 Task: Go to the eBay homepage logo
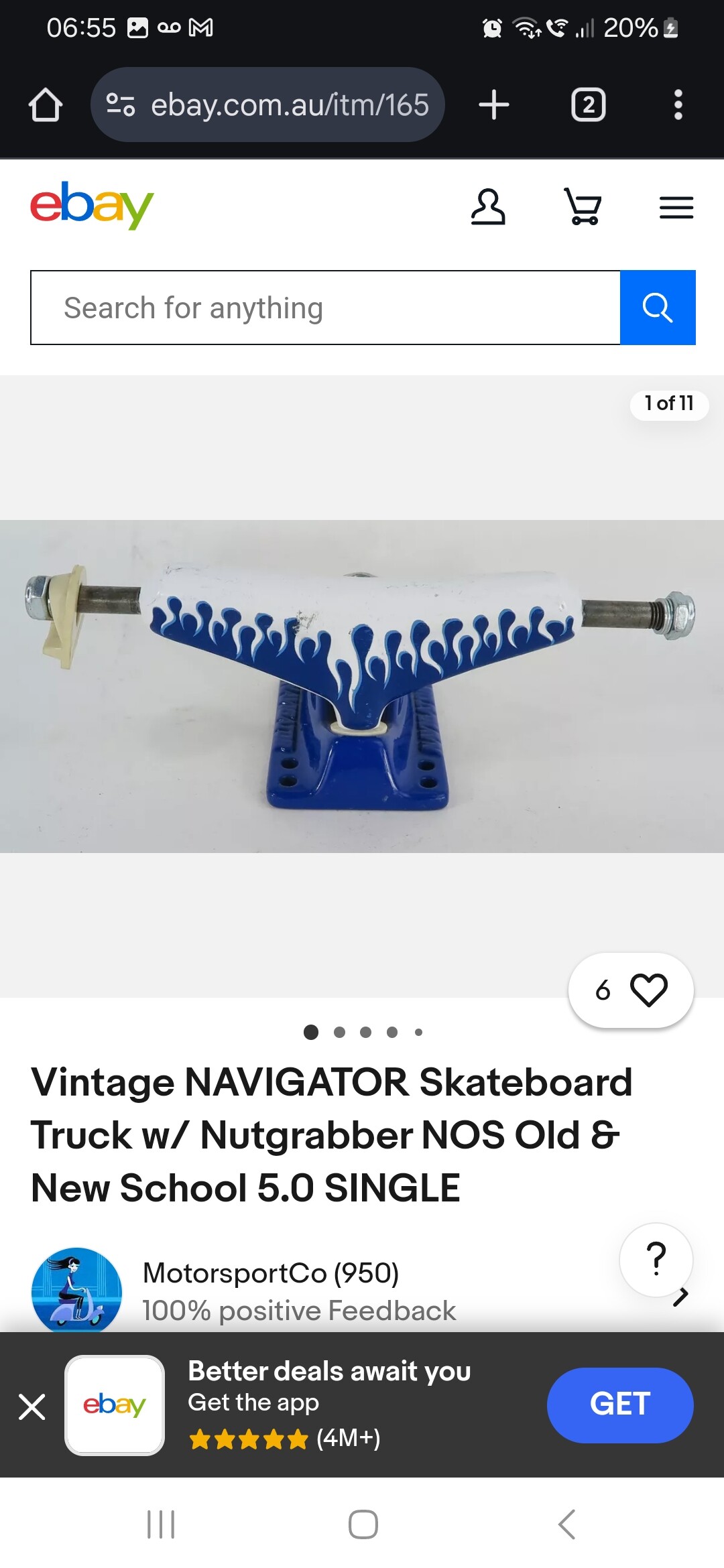(x=92, y=205)
